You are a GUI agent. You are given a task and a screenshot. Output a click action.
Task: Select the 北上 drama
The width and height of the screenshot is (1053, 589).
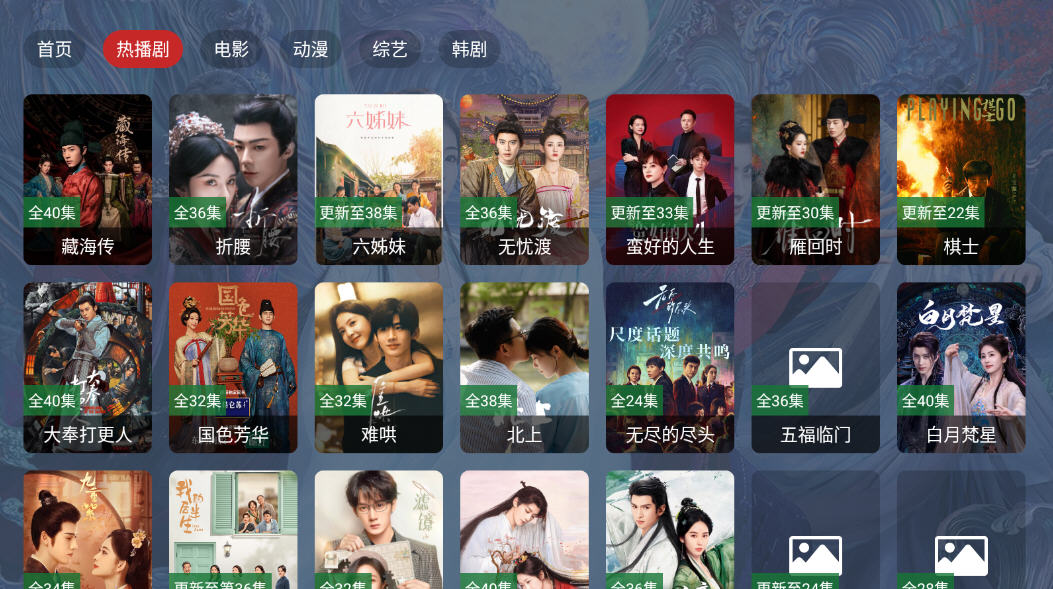[524, 367]
